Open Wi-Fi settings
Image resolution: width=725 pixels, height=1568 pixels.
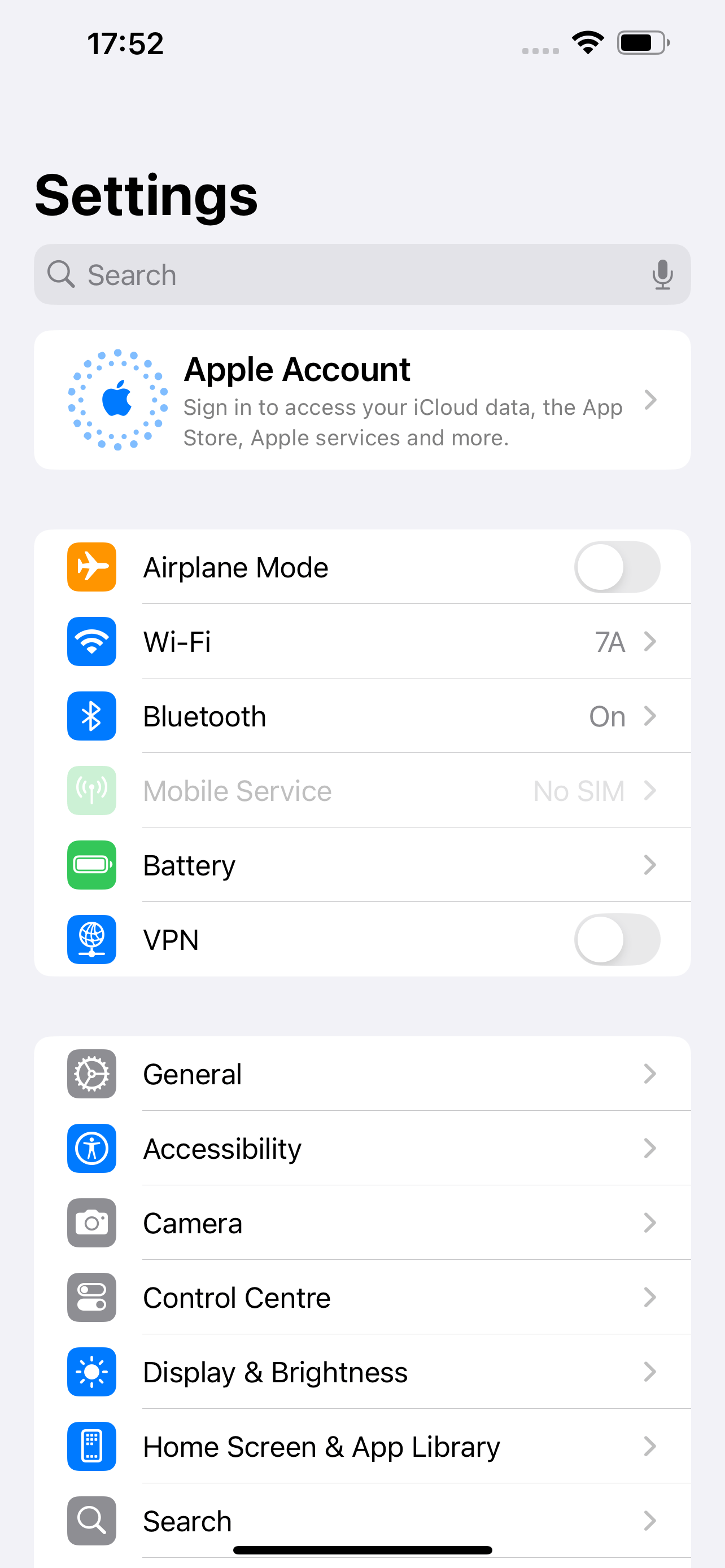[362, 641]
